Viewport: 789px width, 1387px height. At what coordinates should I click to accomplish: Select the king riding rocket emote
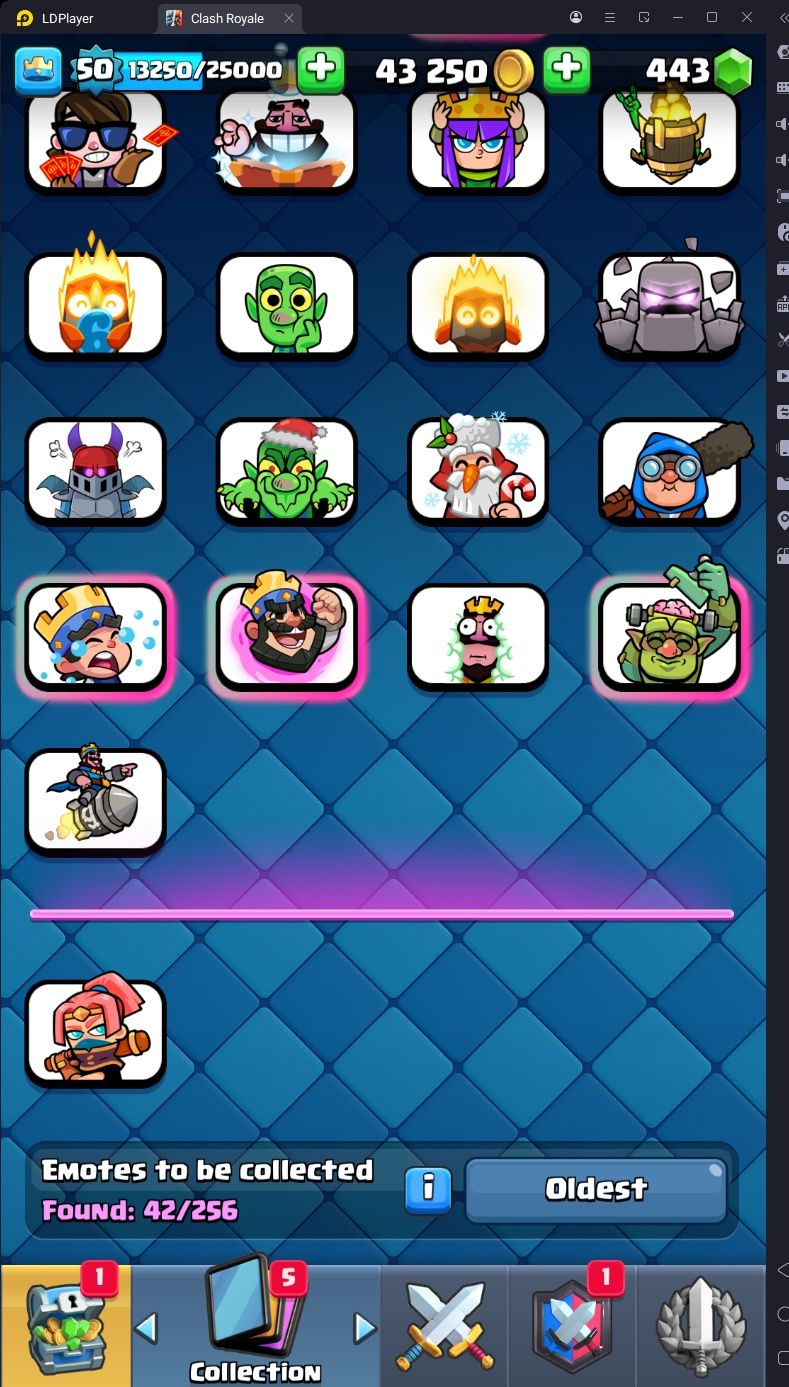click(x=95, y=802)
